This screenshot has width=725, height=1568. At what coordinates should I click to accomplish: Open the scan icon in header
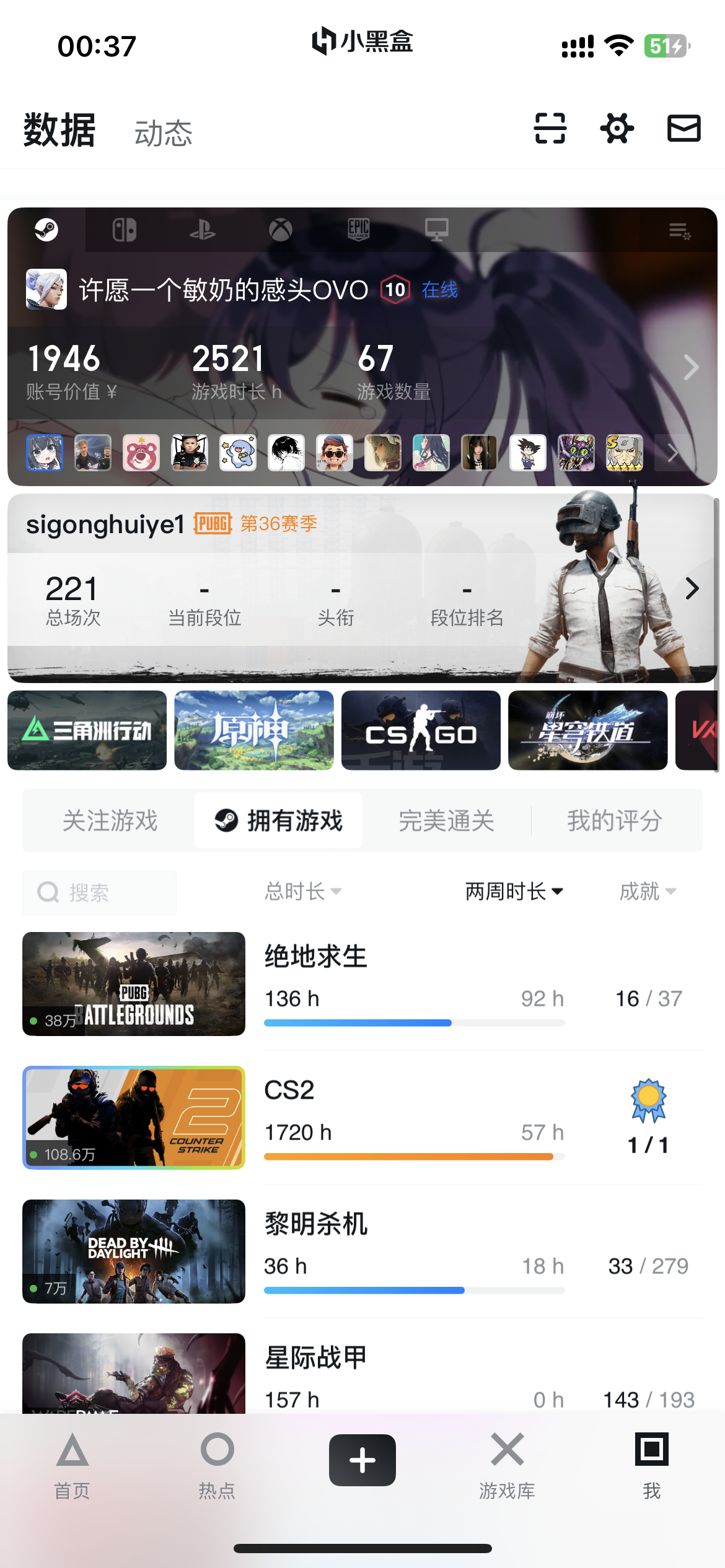click(x=550, y=128)
